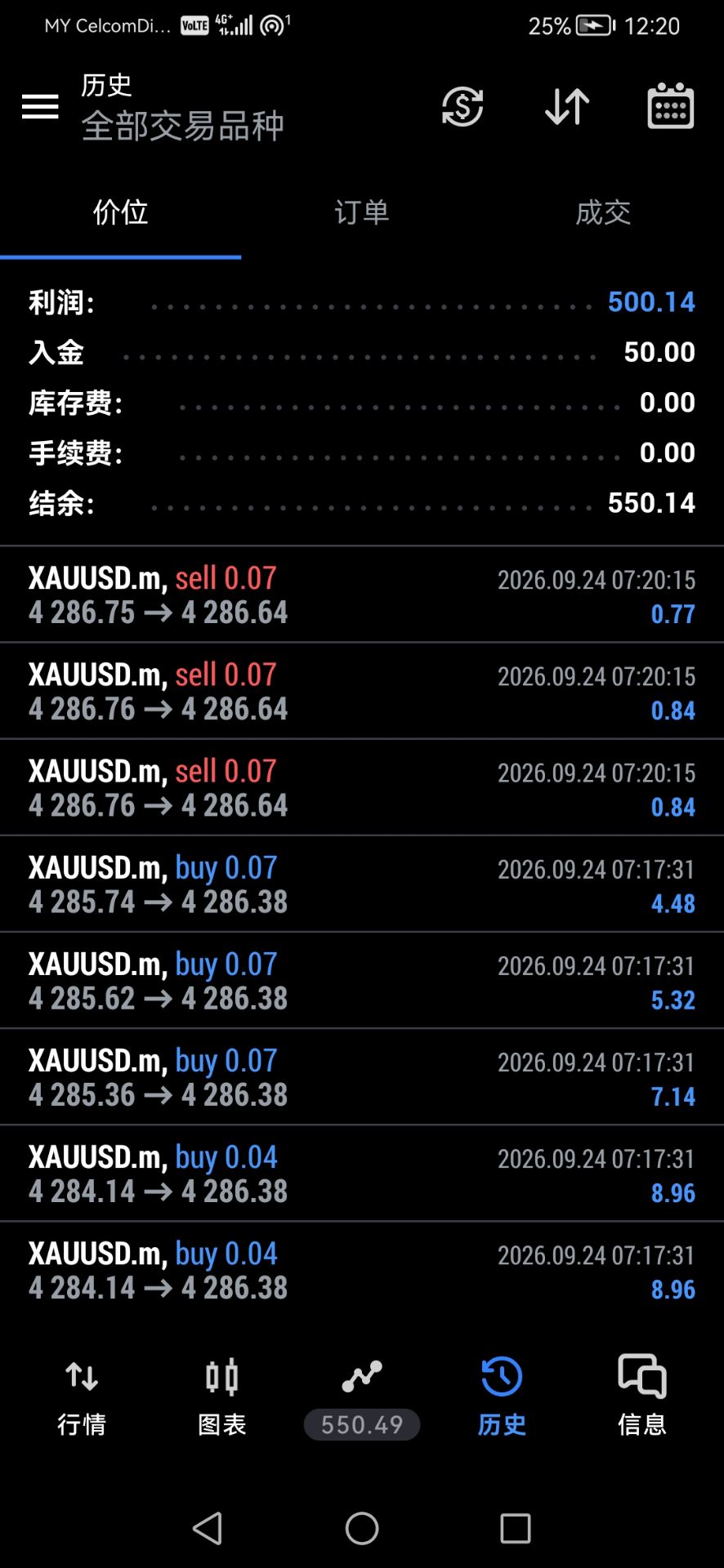The height and width of the screenshot is (1568, 724).
Task: Select the 价位 tab
Action: 120,212
